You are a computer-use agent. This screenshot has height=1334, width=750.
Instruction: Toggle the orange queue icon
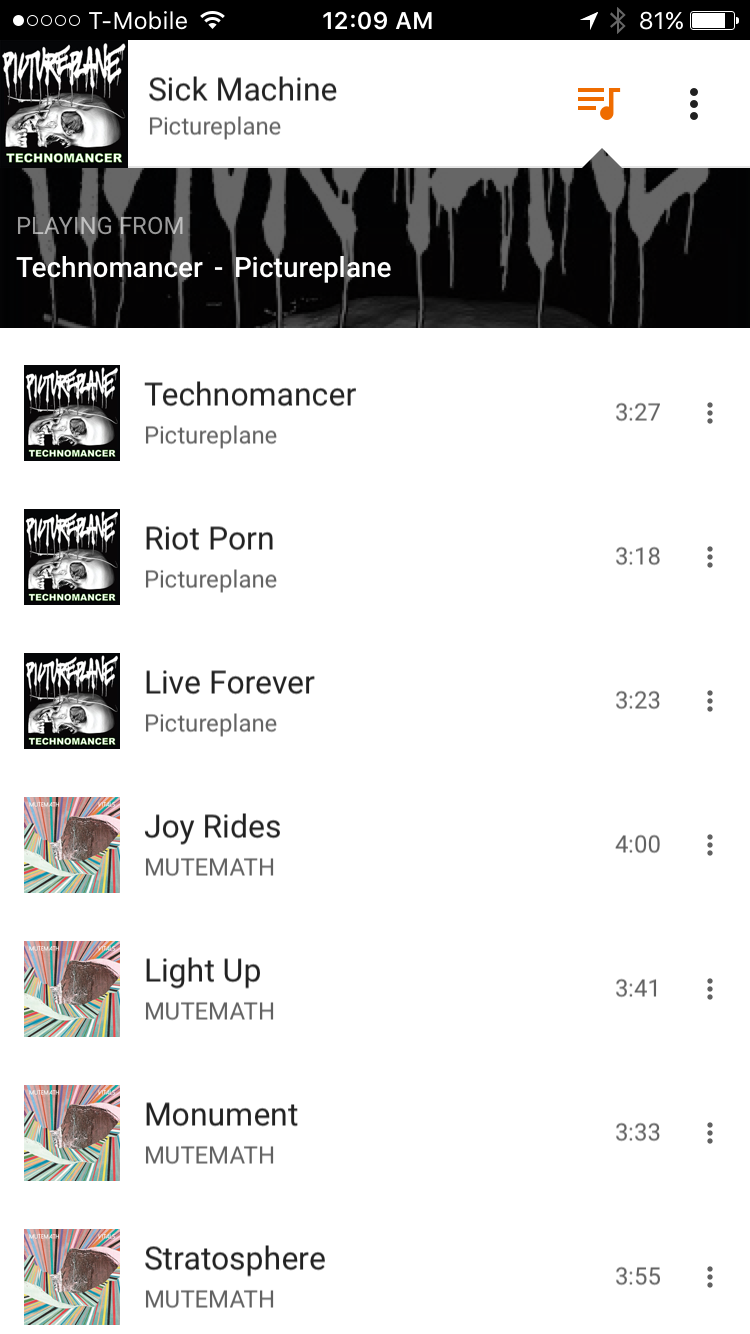[x=599, y=103]
